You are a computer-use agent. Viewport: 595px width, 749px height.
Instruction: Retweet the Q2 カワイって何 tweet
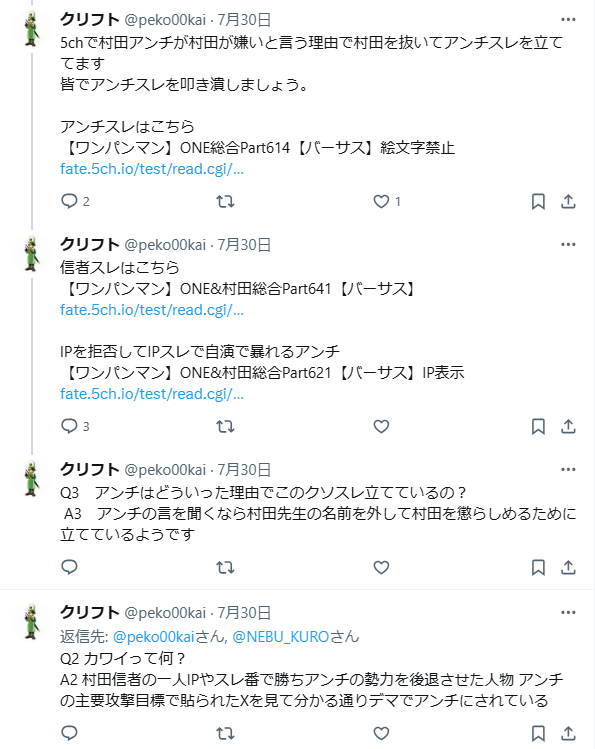(225, 733)
